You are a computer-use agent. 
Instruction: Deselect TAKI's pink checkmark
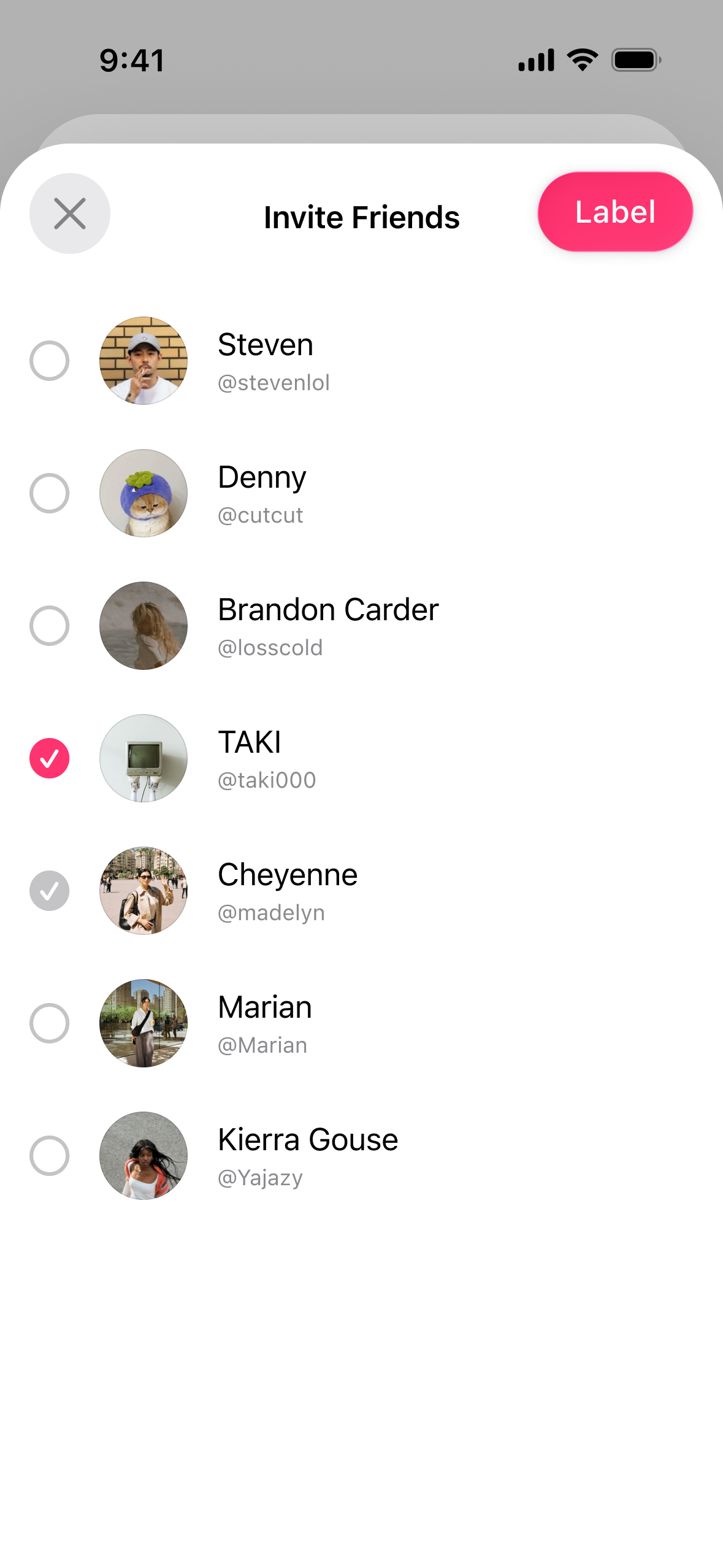pyautogui.click(x=50, y=758)
